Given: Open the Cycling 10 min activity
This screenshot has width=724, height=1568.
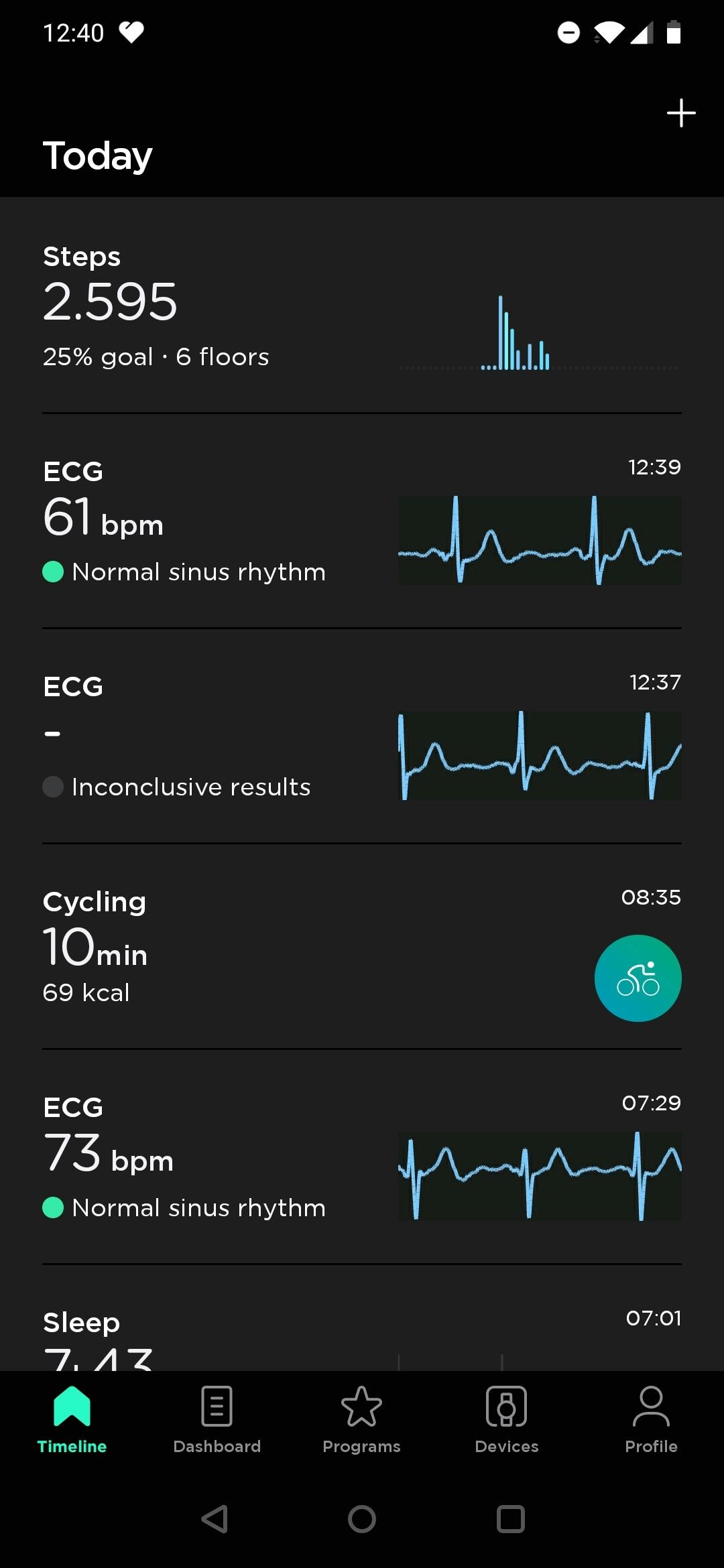Looking at the screenshot, I should pos(362,945).
